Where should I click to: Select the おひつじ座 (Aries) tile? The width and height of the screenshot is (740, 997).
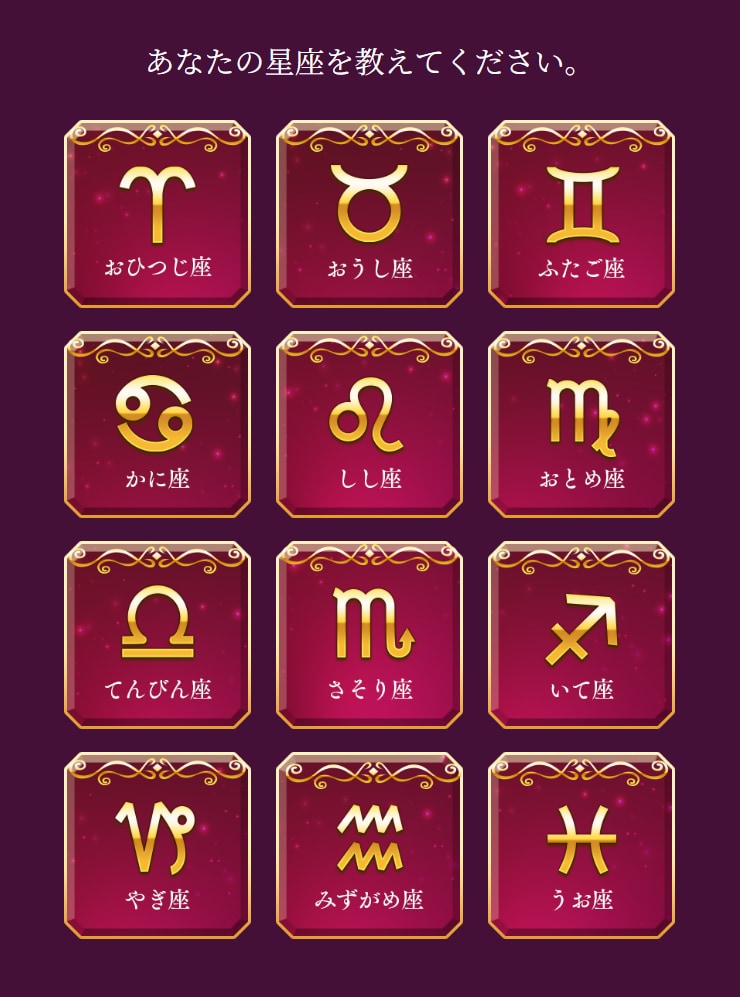158,214
